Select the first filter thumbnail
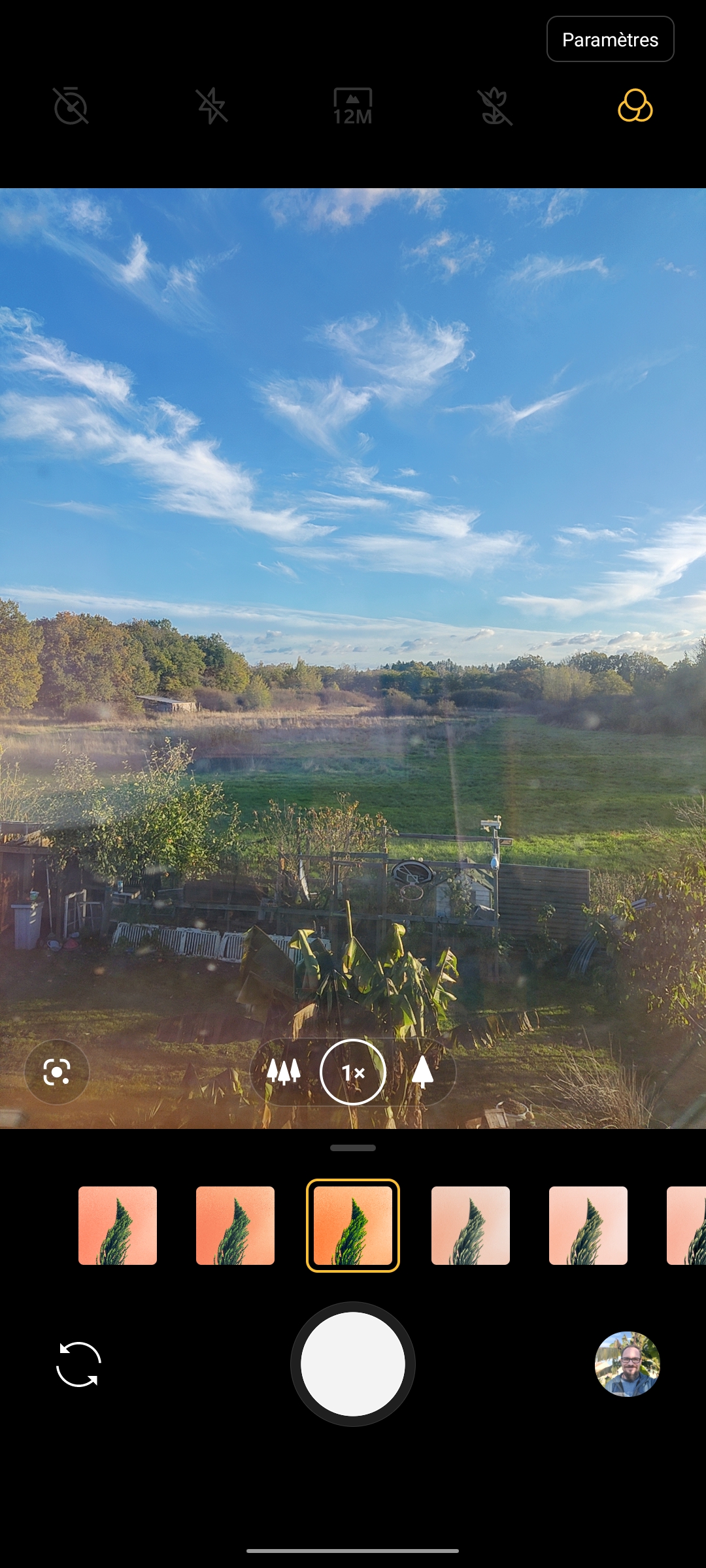The width and height of the screenshot is (706, 1568). click(x=118, y=1226)
